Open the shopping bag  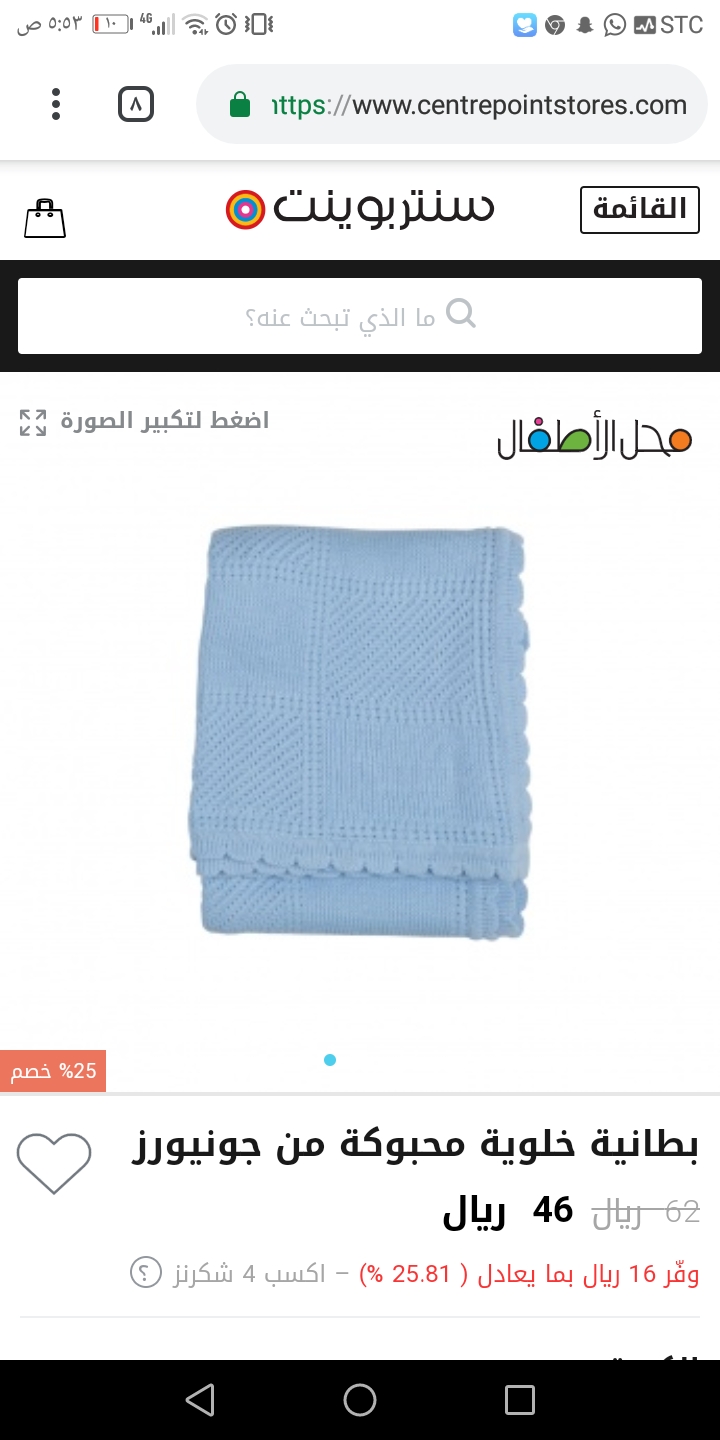point(44,217)
